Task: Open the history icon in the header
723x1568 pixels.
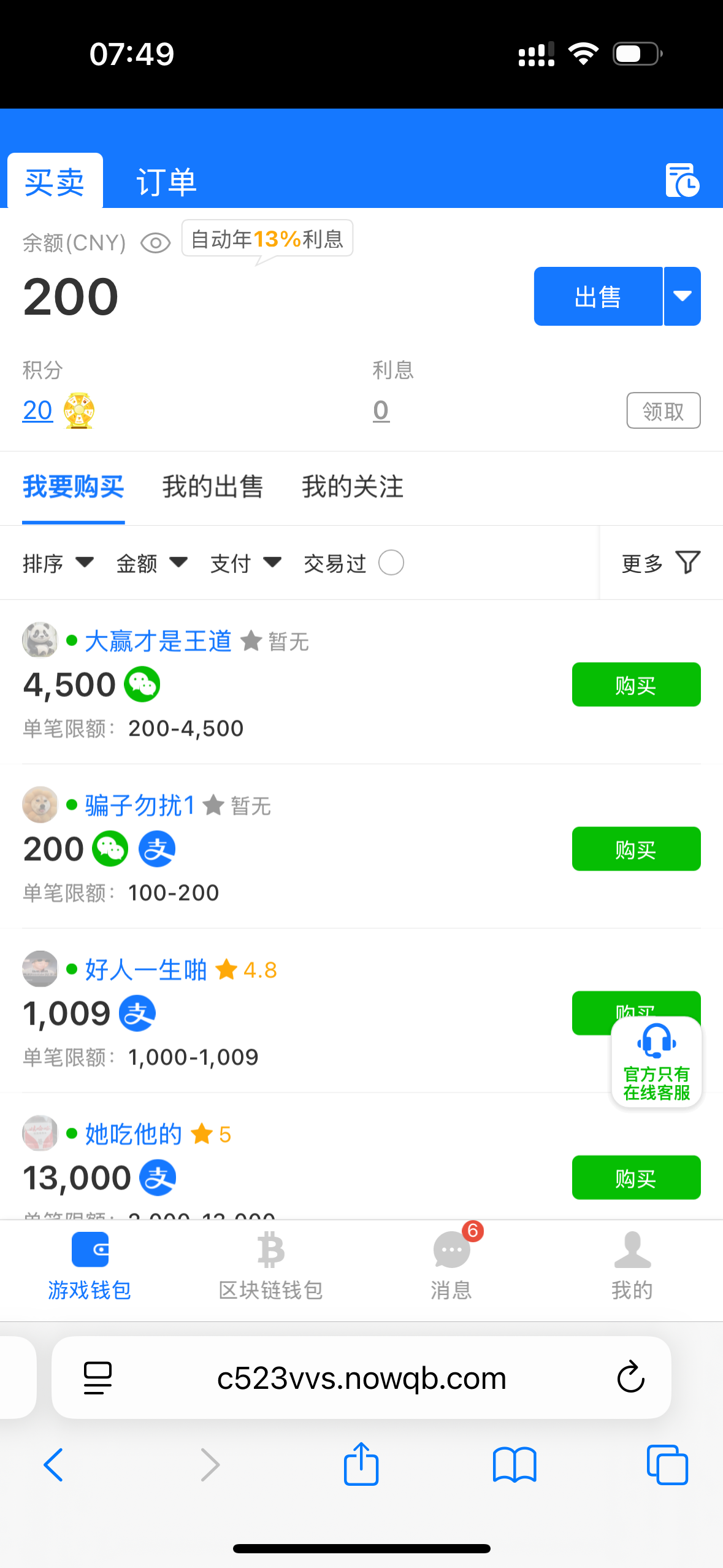Action: pyautogui.click(x=682, y=180)
